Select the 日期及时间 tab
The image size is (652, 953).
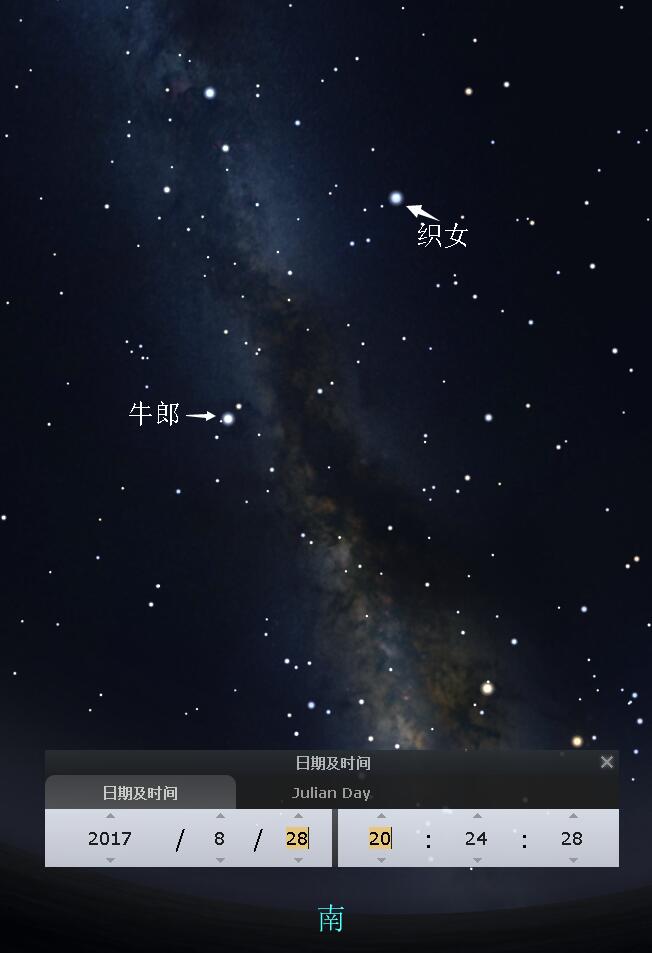click(140, 793)
